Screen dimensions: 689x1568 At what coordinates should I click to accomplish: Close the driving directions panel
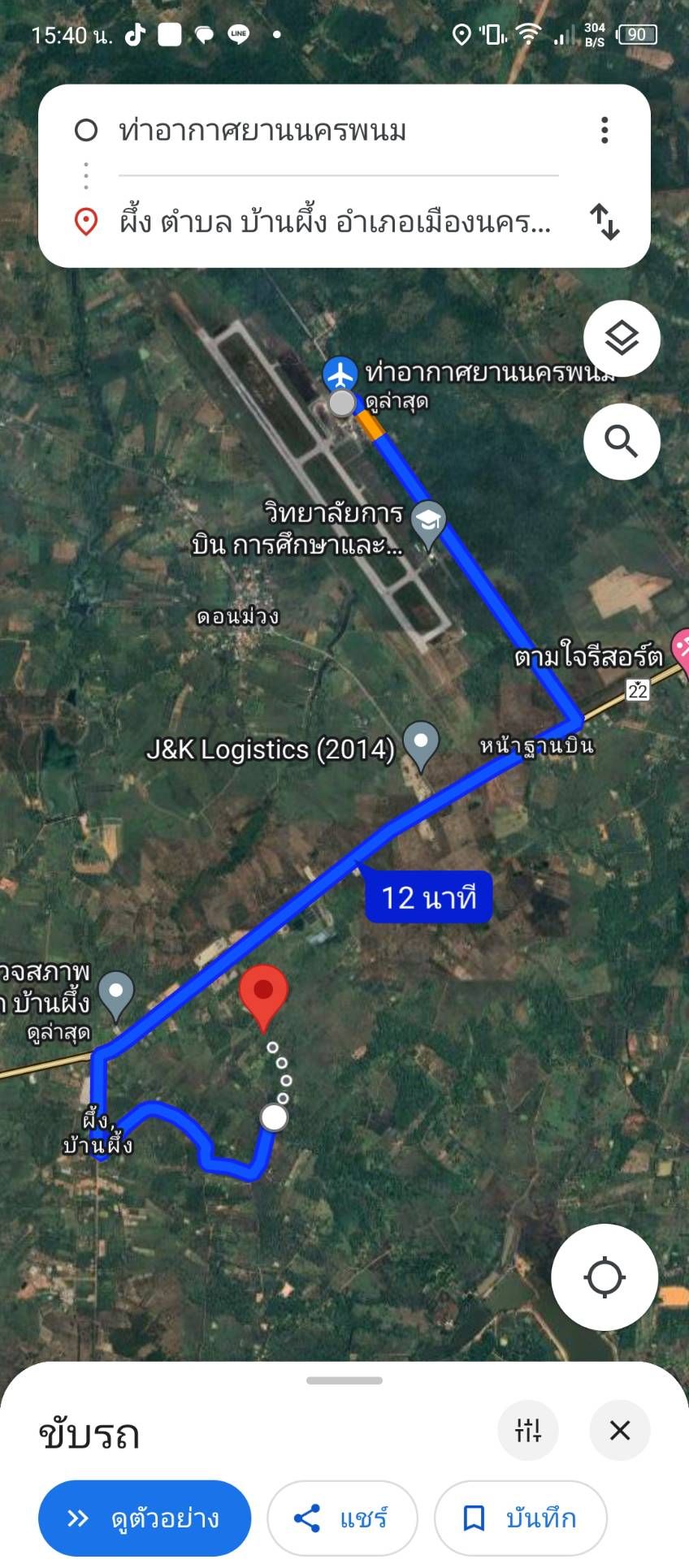tap(620, 1431)
